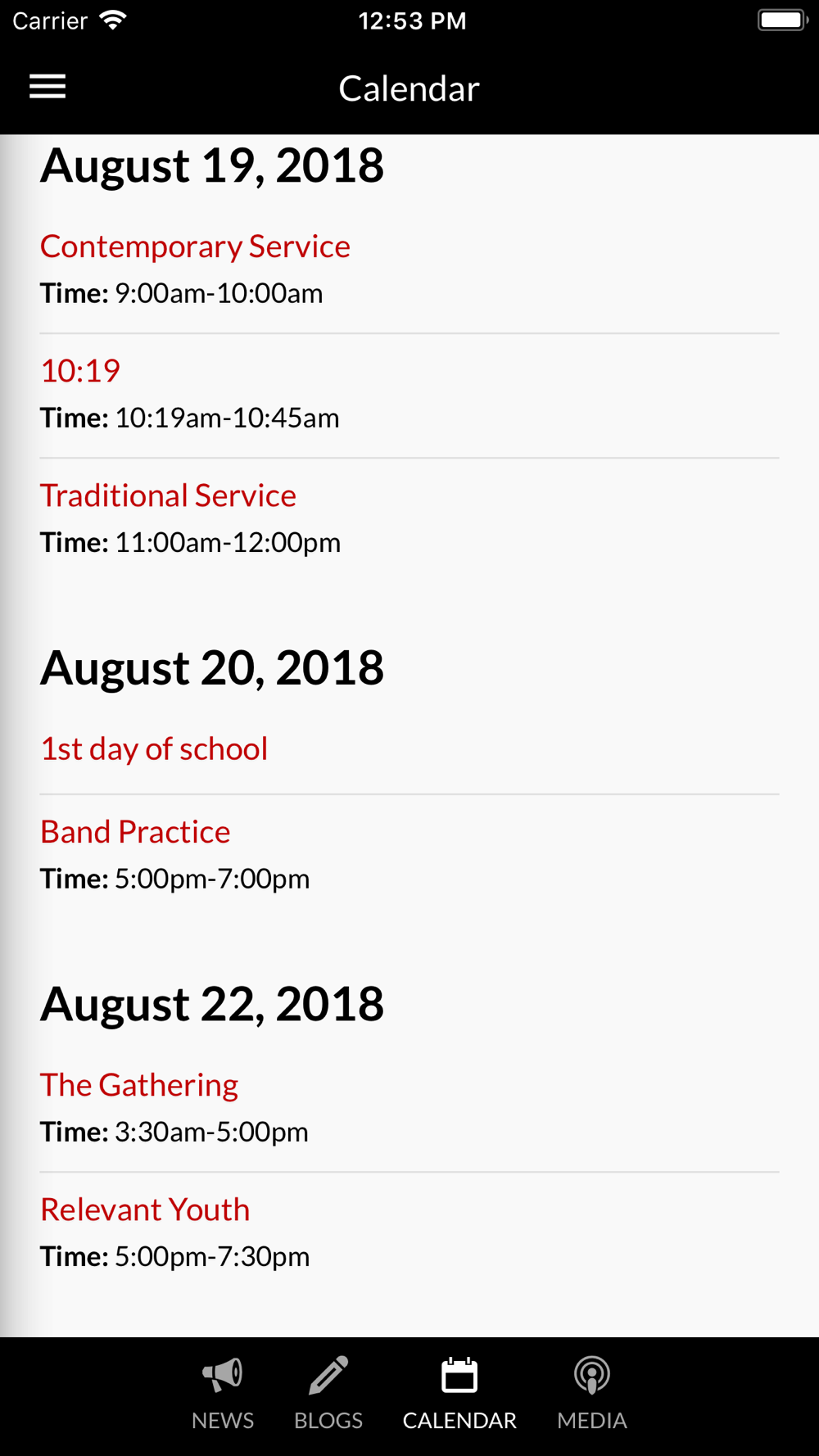Screen dimensions: 819x1456
Task: Open the 10:19 event
Action: click(x=80, y=371)
